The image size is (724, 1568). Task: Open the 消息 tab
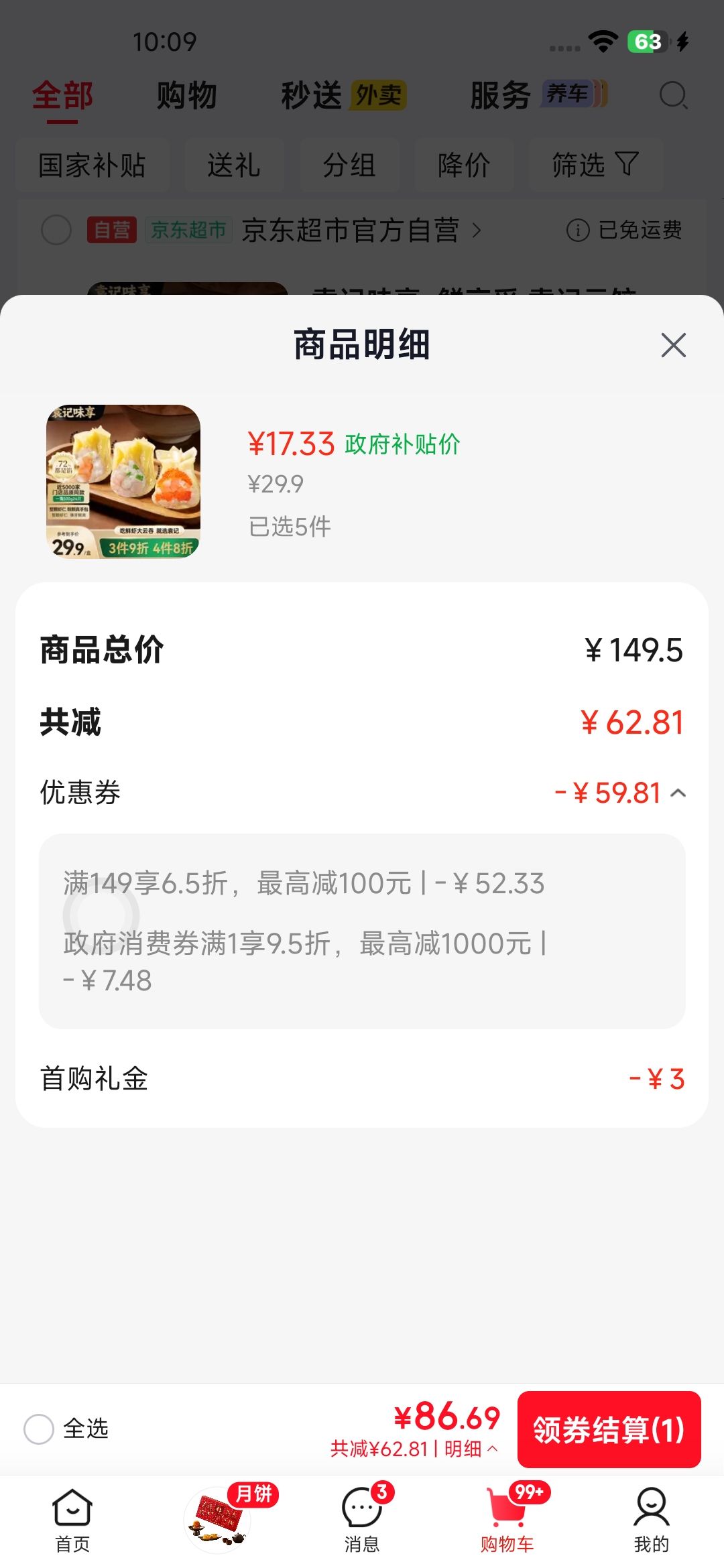click(x=362, y=1520)
